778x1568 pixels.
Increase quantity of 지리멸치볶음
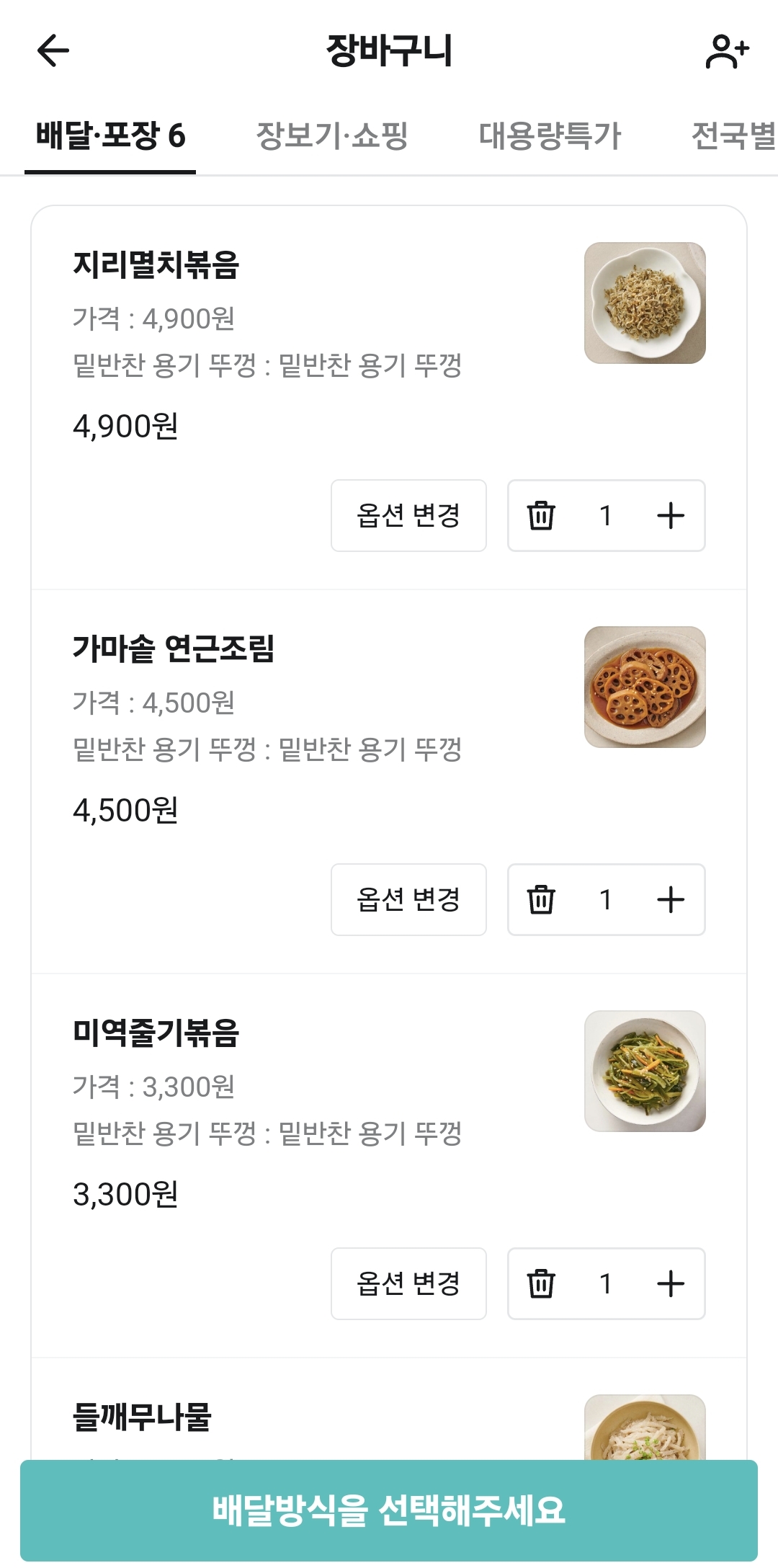[671, 516]
